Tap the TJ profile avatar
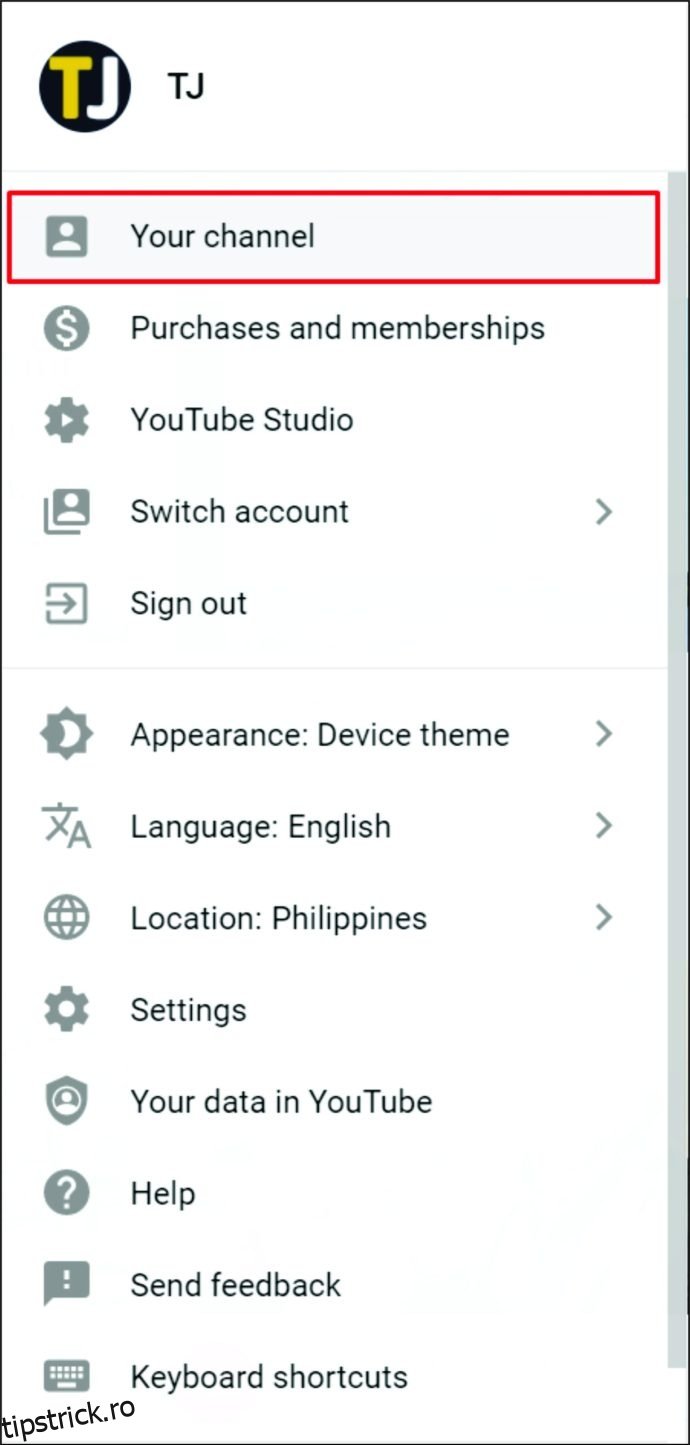This screenshot has width=690, height=1445. tap(85, 87)
